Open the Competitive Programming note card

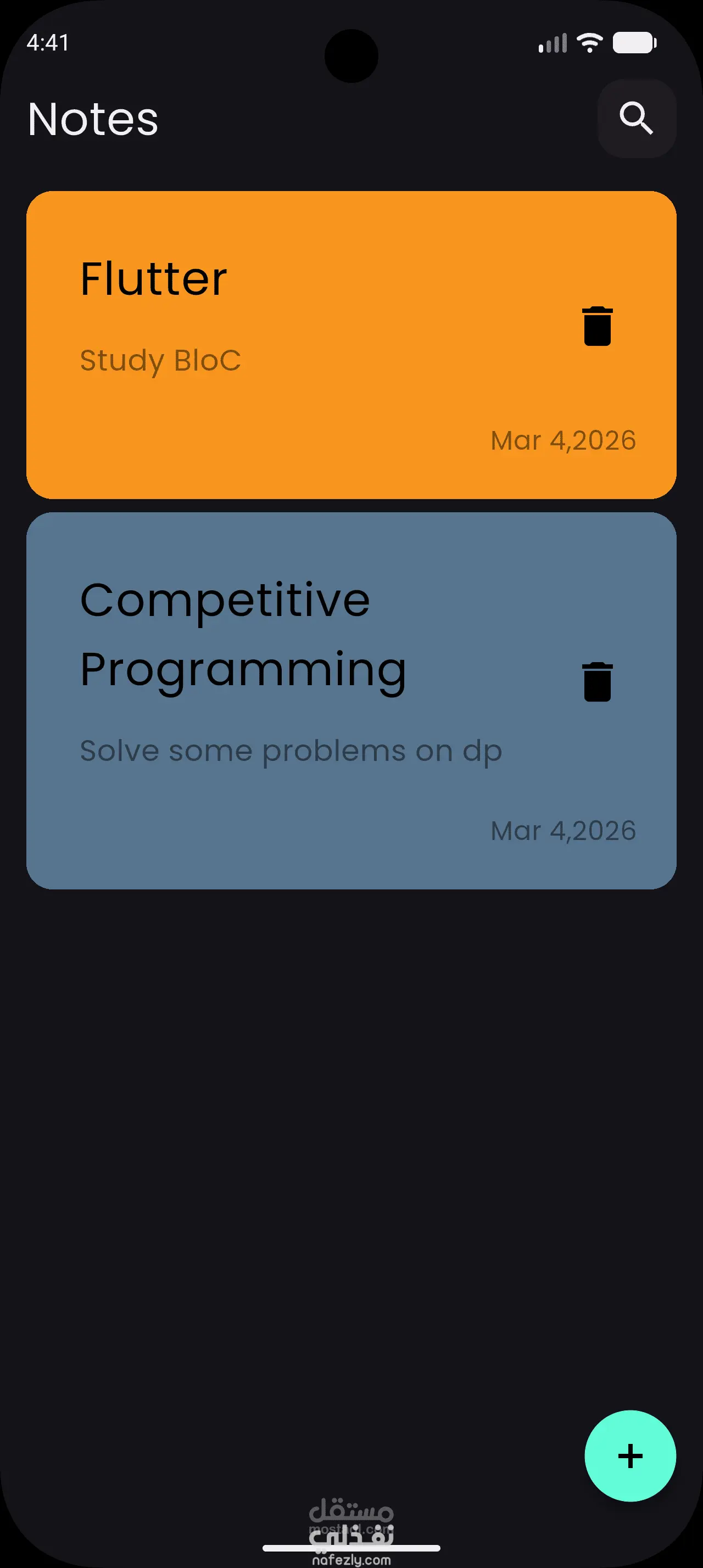pyautogui.click(x=351, y=701)
